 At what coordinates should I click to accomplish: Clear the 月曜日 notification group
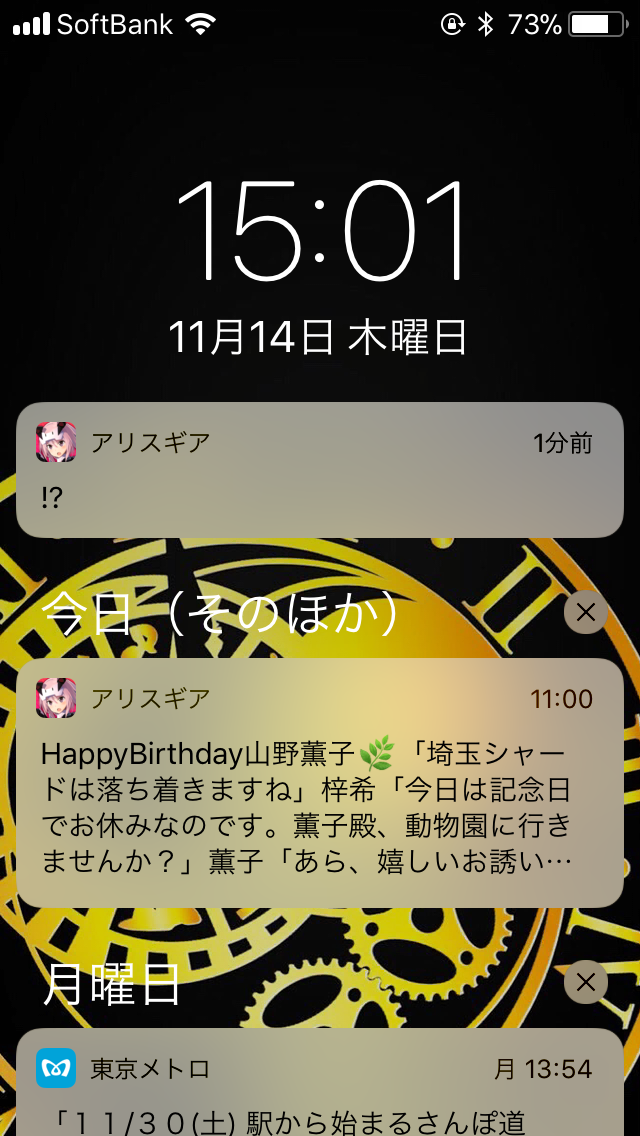[585, 982]
